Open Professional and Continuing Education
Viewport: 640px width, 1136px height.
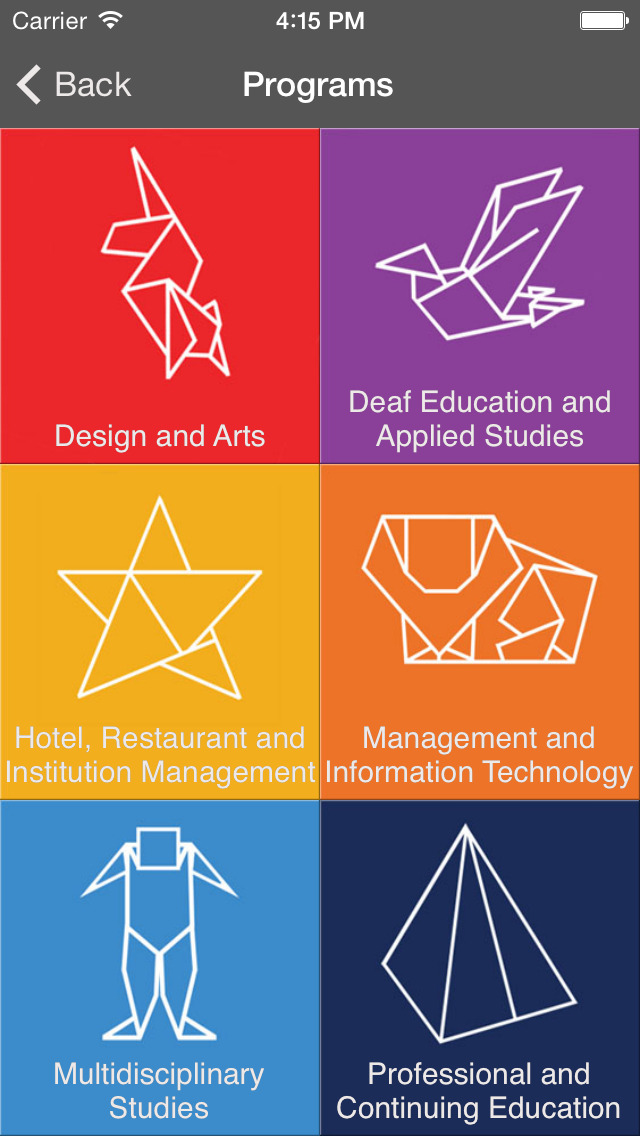pyautogui.click(x=480, y=968)
